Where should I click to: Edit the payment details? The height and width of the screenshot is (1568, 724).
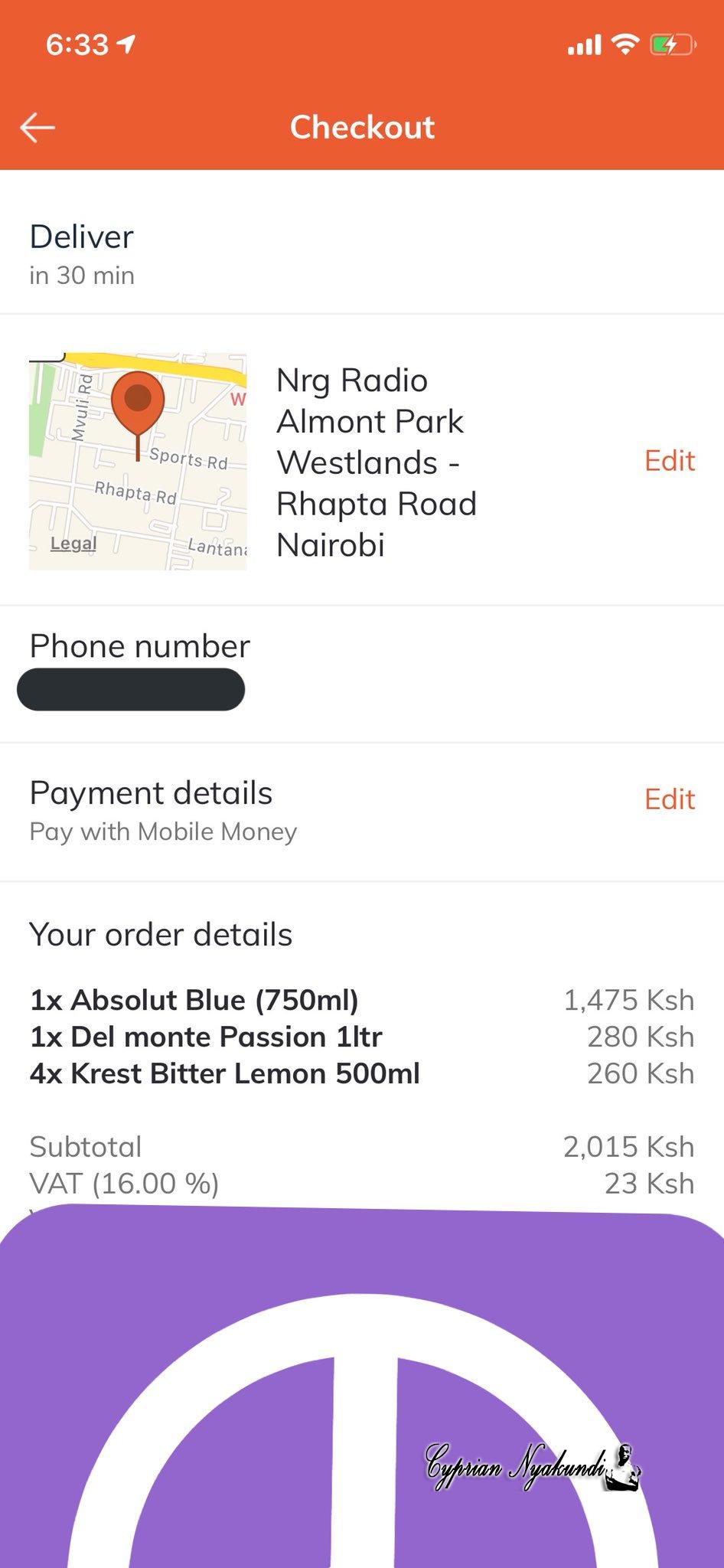pos(669,799)
